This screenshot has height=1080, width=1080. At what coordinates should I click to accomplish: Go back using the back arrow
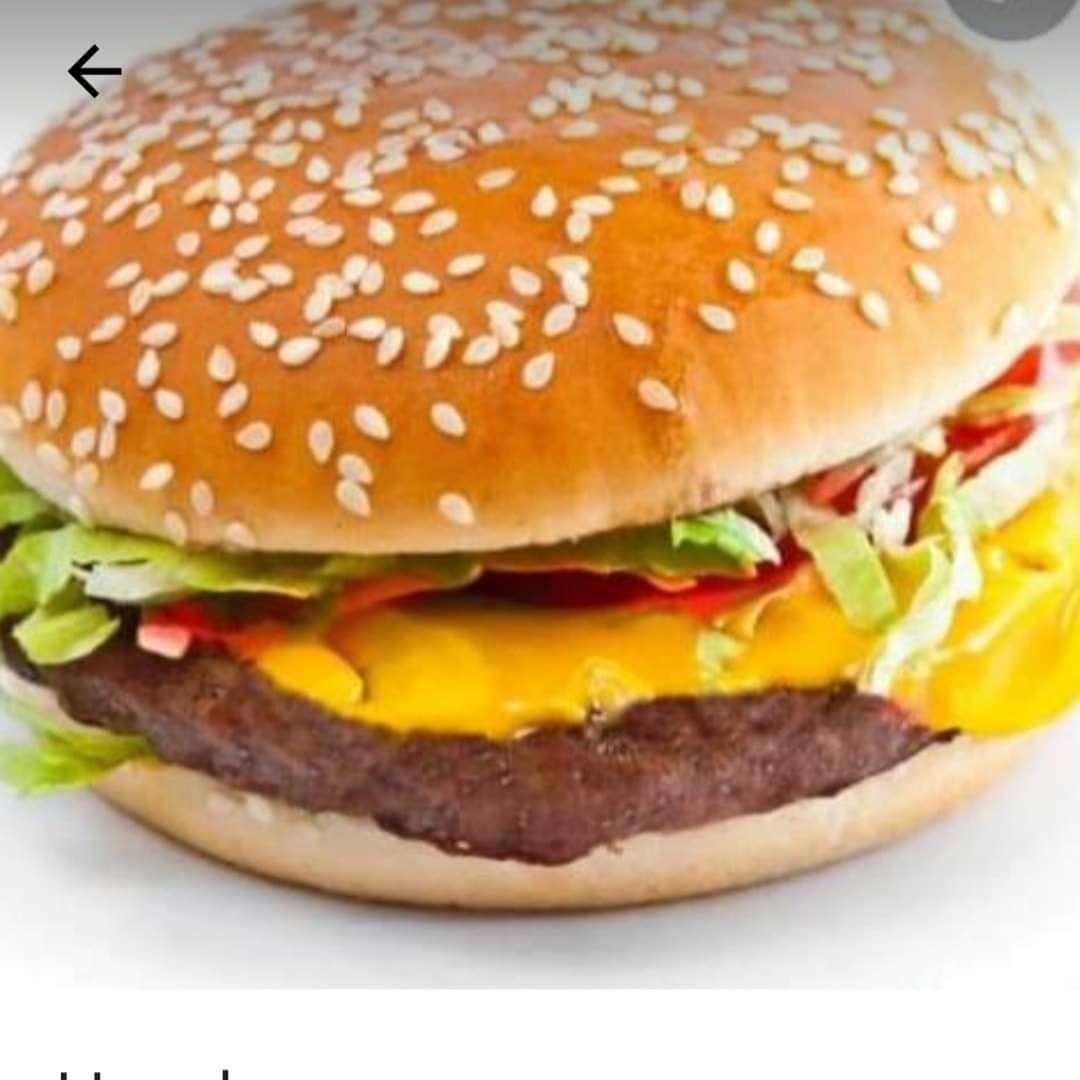point(94,71)
